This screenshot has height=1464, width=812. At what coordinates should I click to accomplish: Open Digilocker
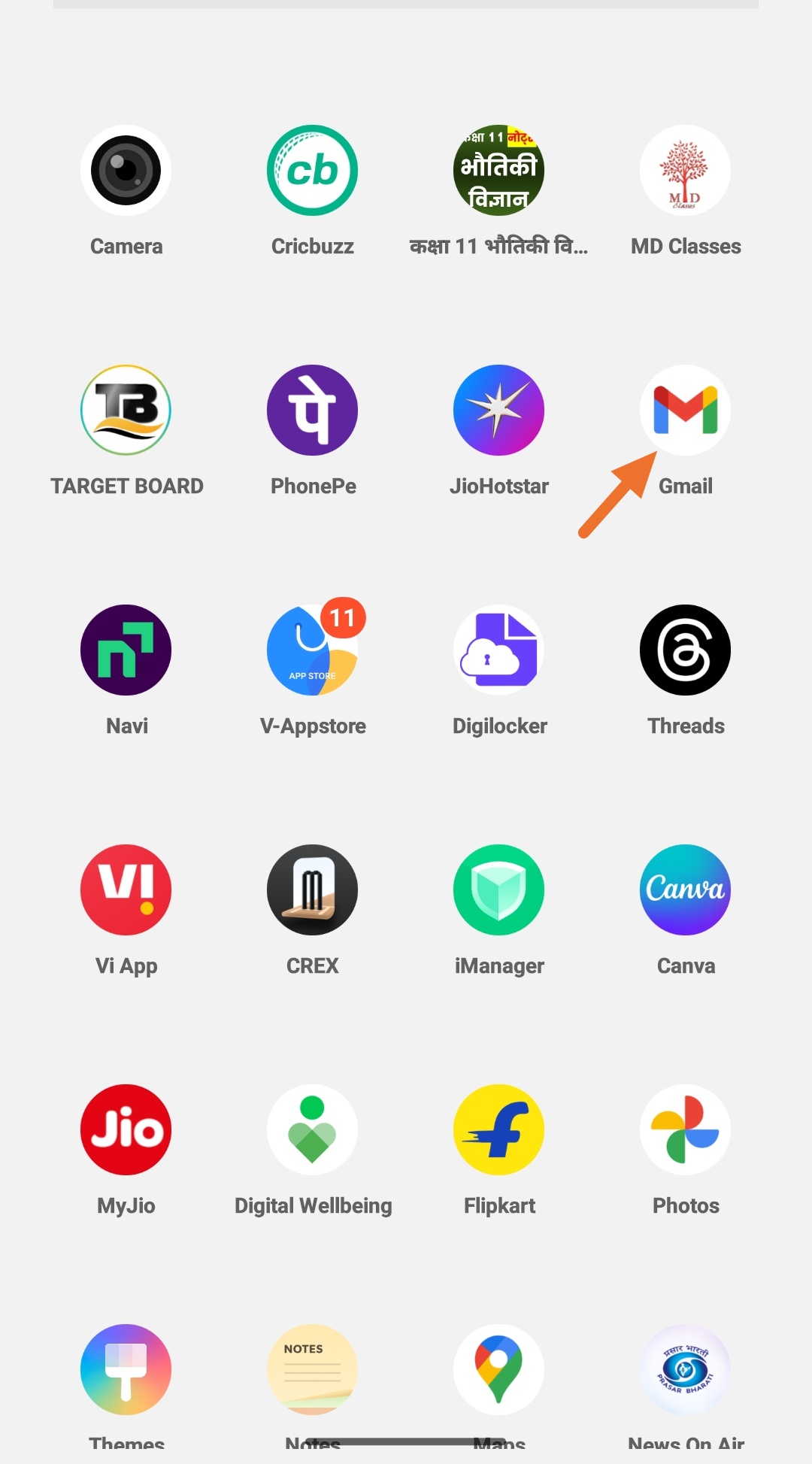point(498,650)
